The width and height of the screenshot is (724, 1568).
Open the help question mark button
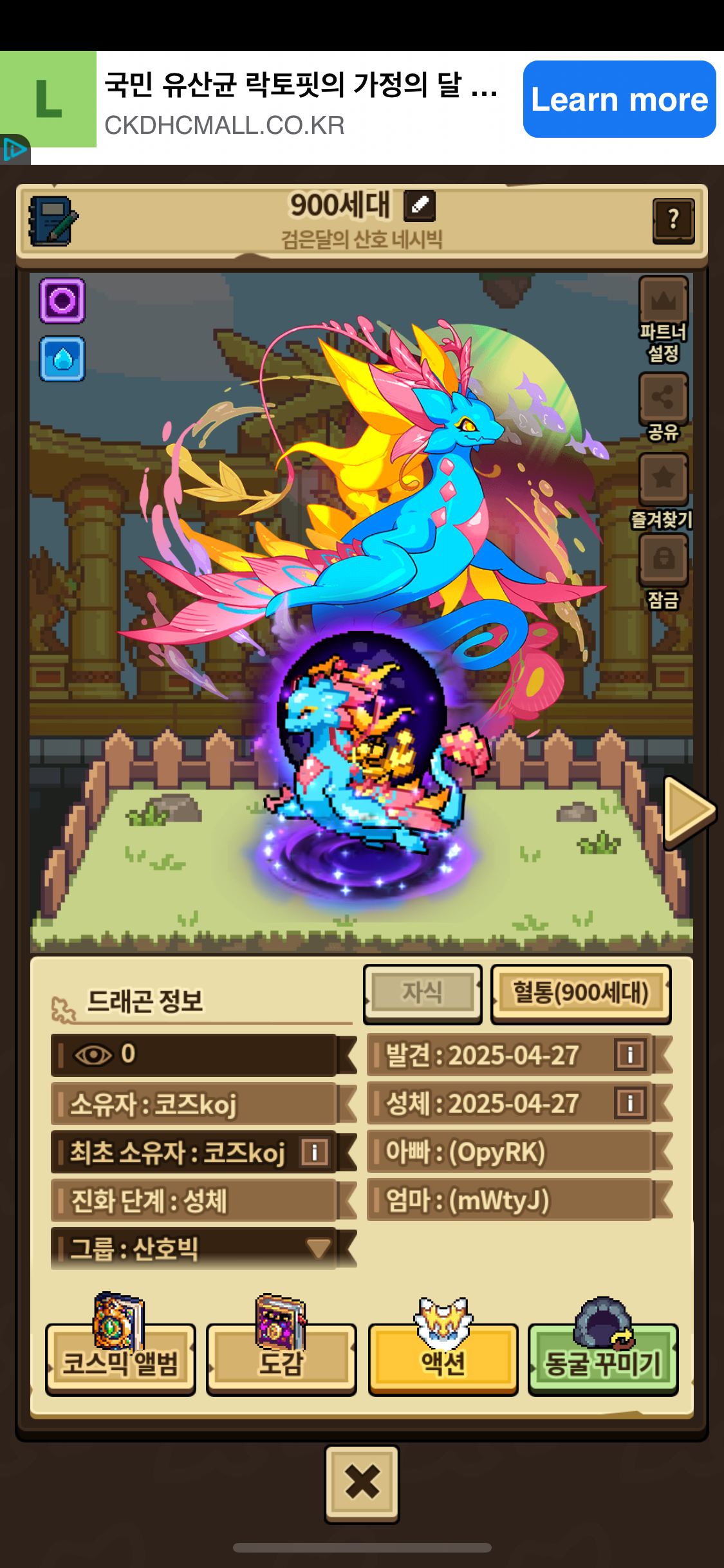point(673,221)
